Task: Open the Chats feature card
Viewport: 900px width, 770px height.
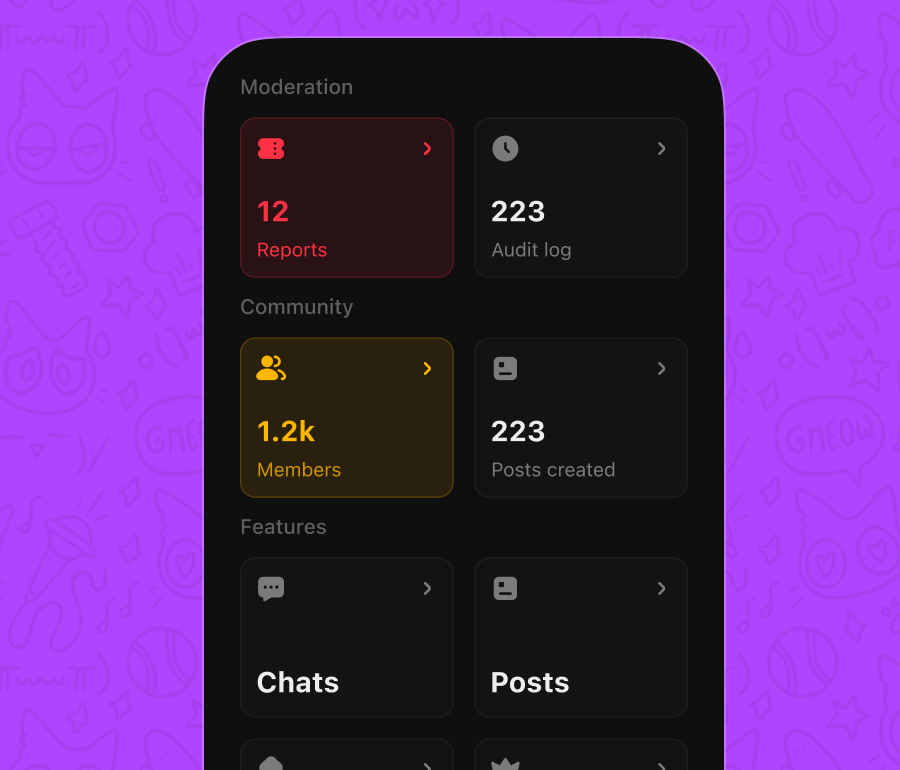Action: pos(346,638)
